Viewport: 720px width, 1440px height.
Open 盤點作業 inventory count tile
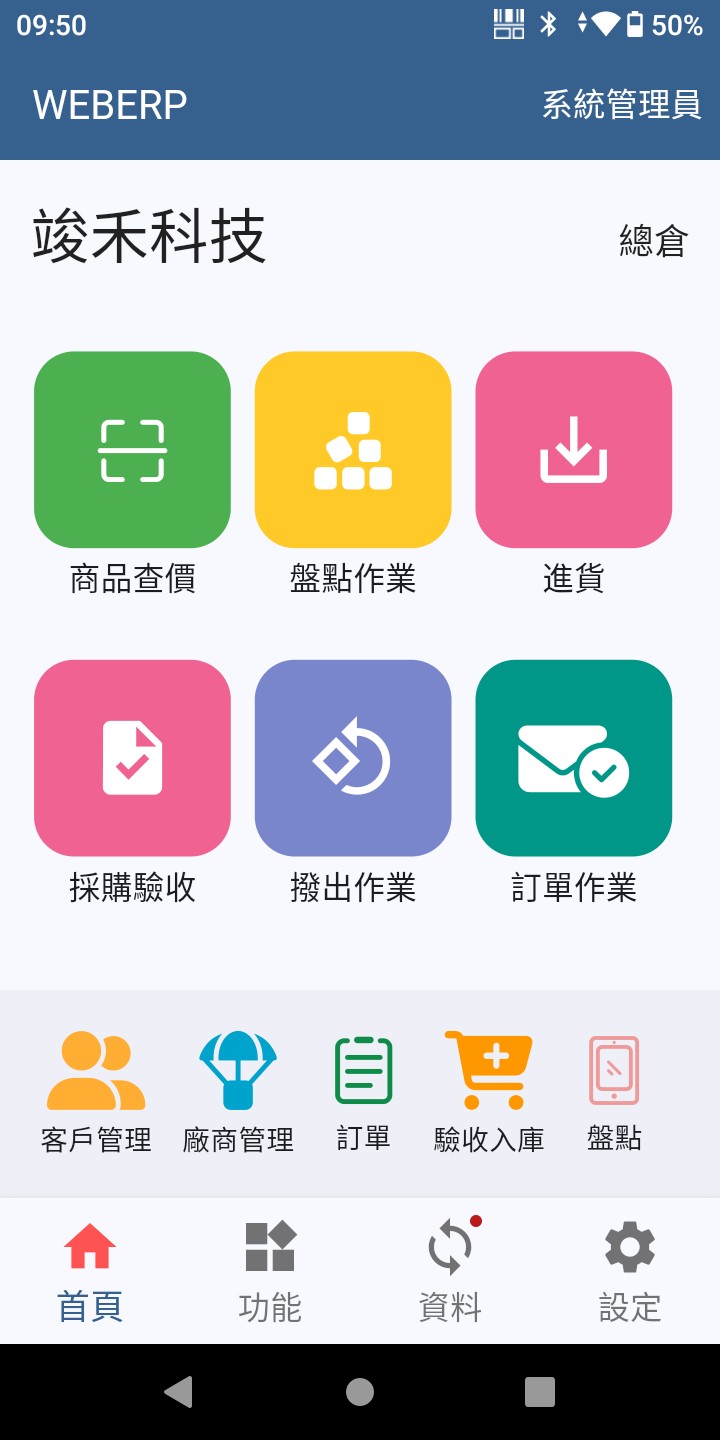[x=353, y=450]
